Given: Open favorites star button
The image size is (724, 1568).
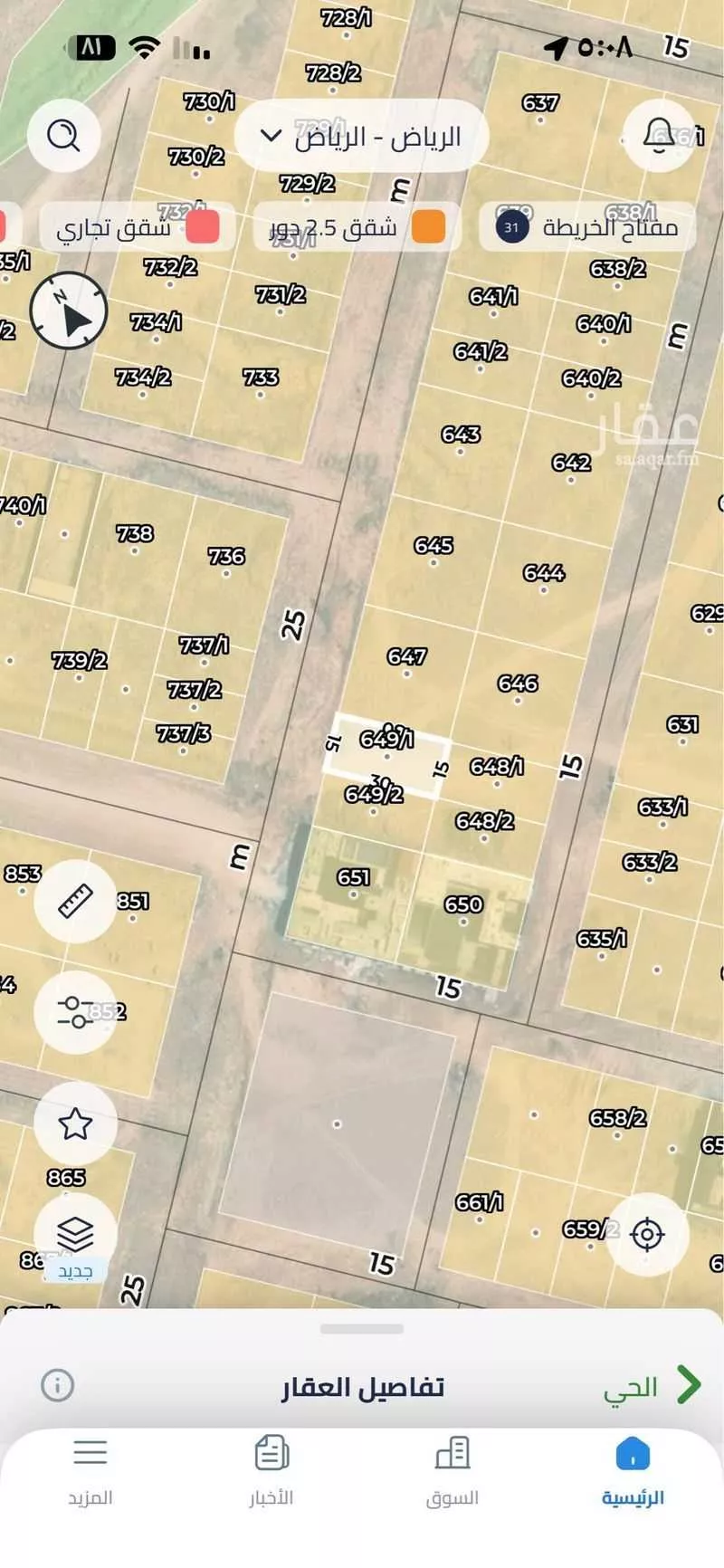Looking at the screenshot, I should tap(75, 1123).
